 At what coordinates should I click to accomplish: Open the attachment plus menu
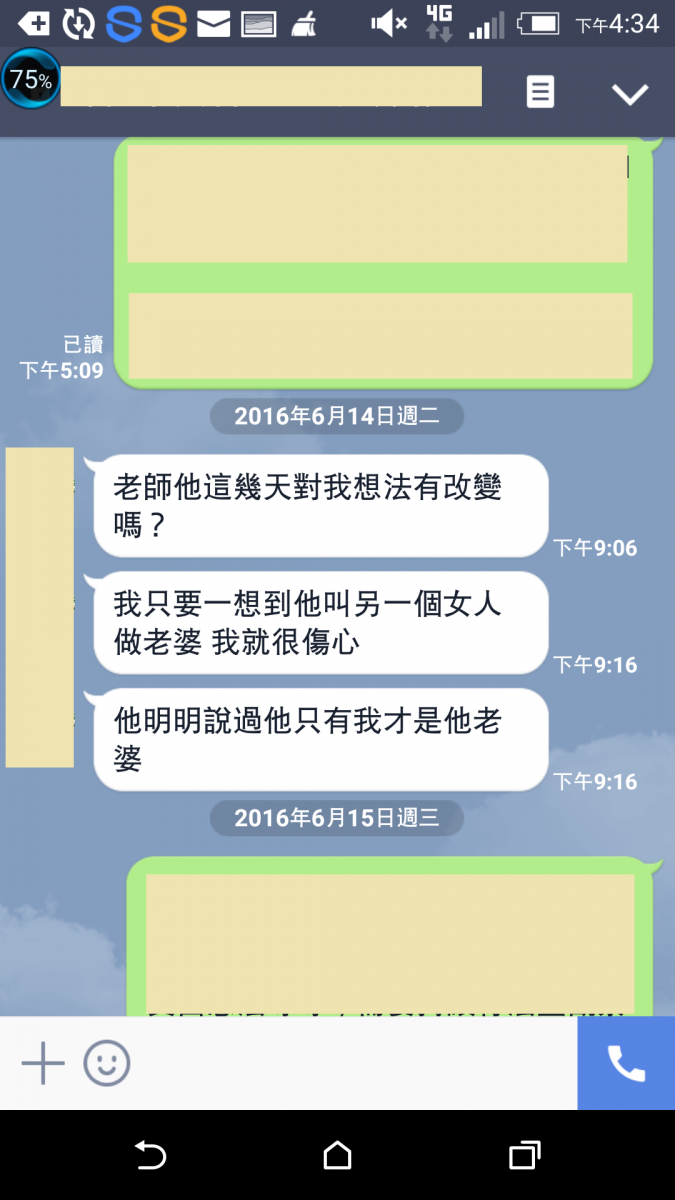click(43, 1063)
